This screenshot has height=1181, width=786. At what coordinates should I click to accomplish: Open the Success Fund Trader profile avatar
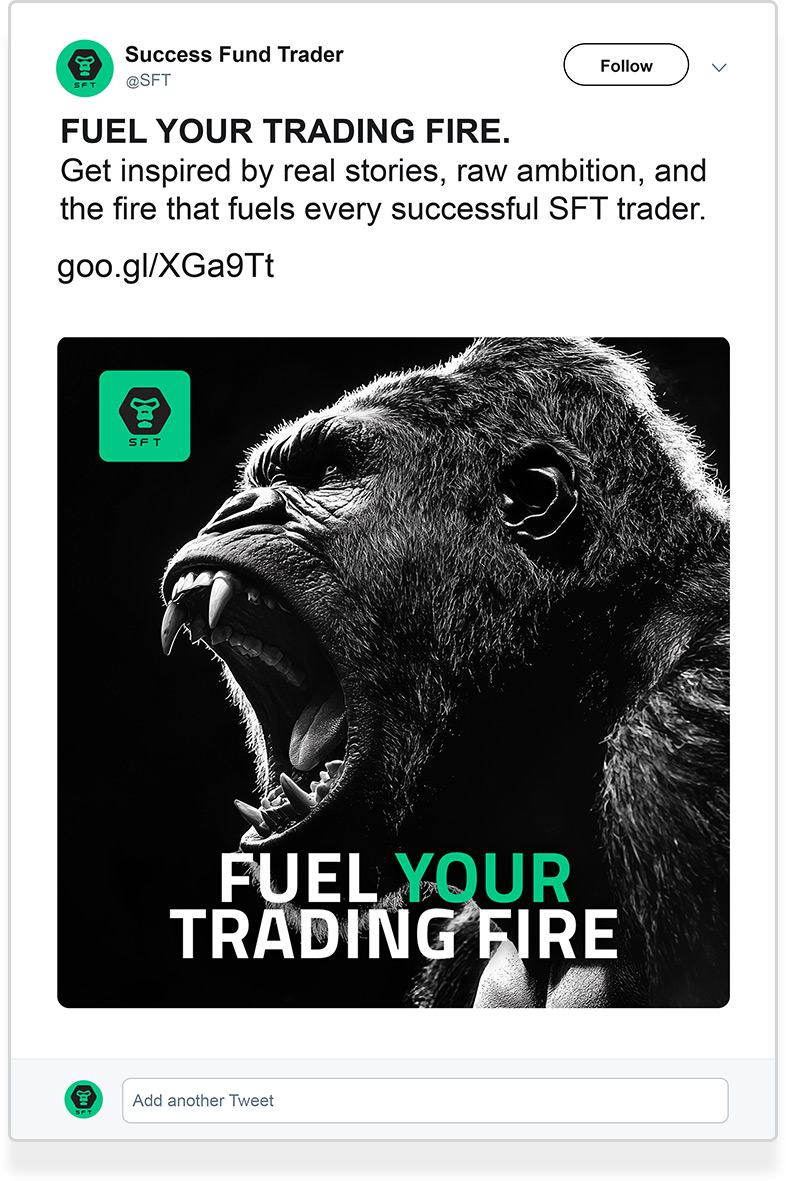(85, 68)
